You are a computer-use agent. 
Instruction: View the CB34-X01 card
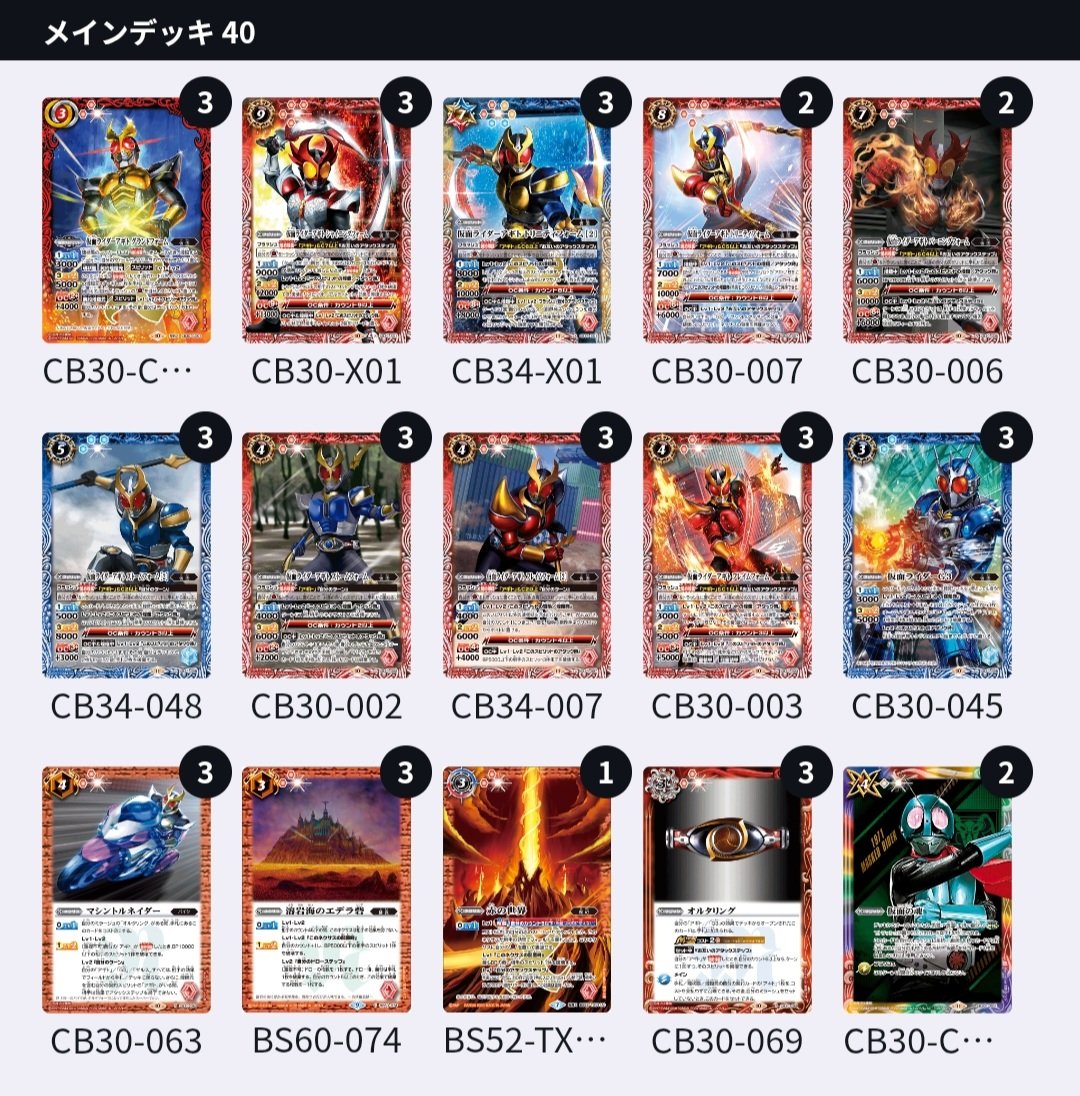coord(526,220)
